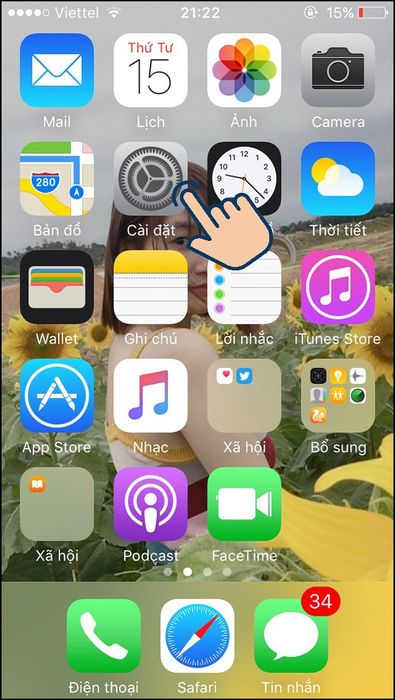Open the clock app icon
Screen dimensions: 395x700
pyautogui.click(x=244, y=179)
